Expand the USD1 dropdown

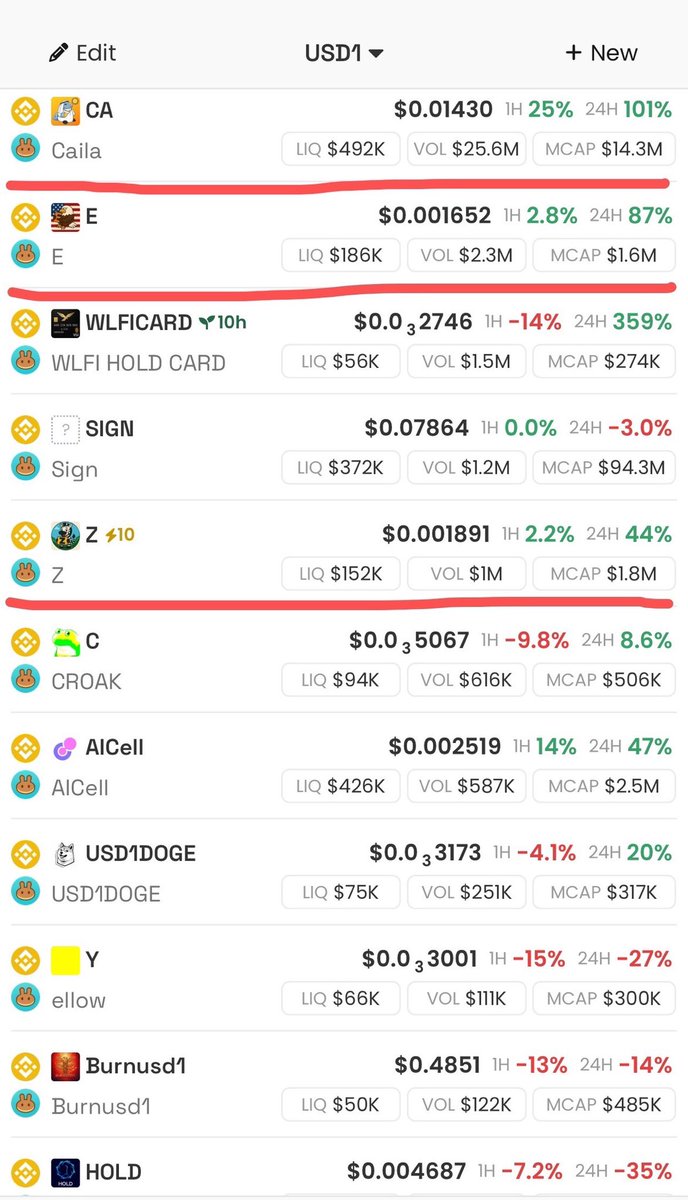tap(344, 53)
